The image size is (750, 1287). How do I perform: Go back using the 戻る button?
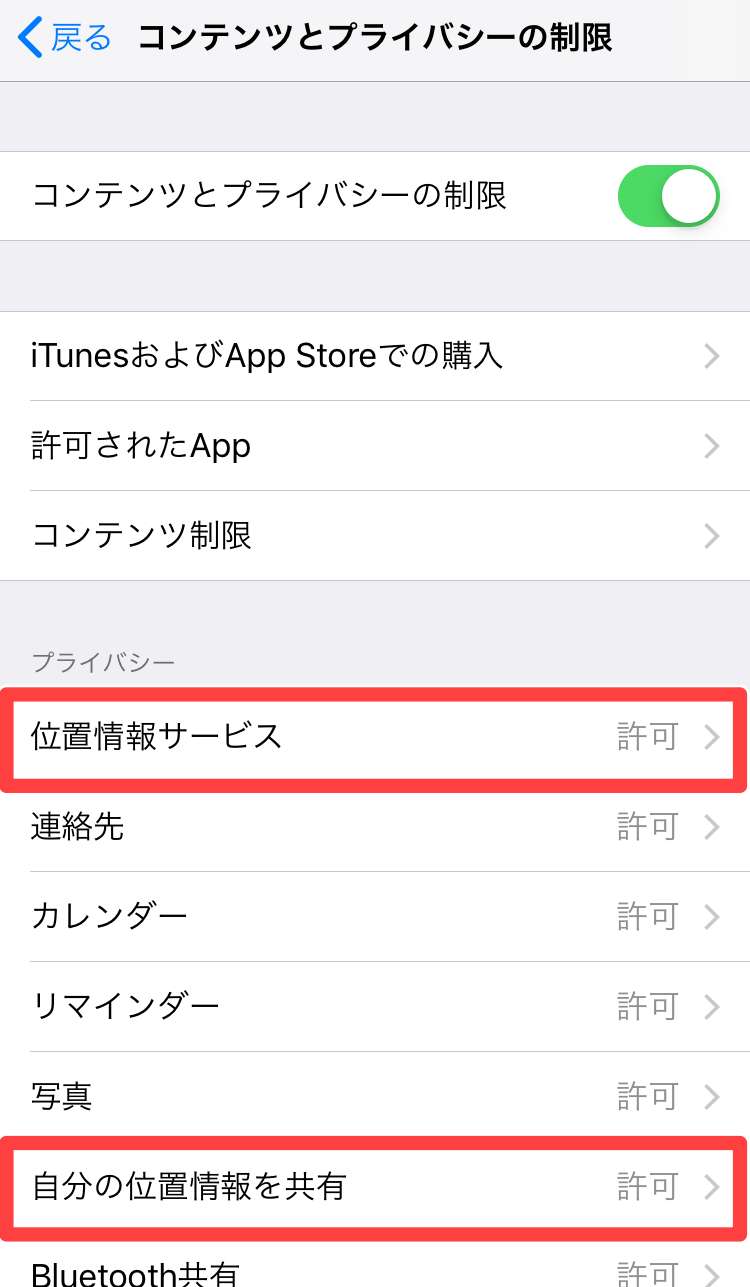pos(65,38)
